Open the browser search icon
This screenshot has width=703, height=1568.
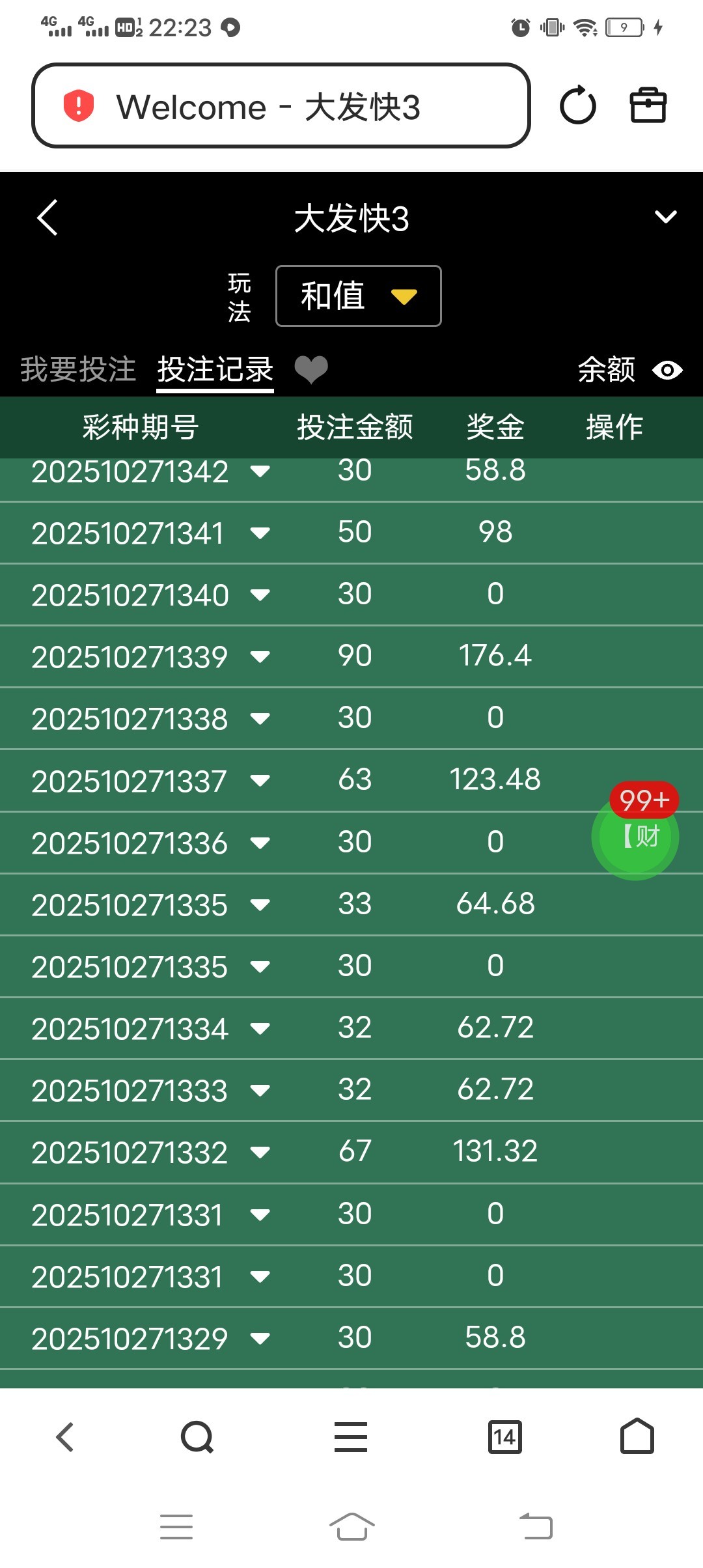coord(197,1437)
